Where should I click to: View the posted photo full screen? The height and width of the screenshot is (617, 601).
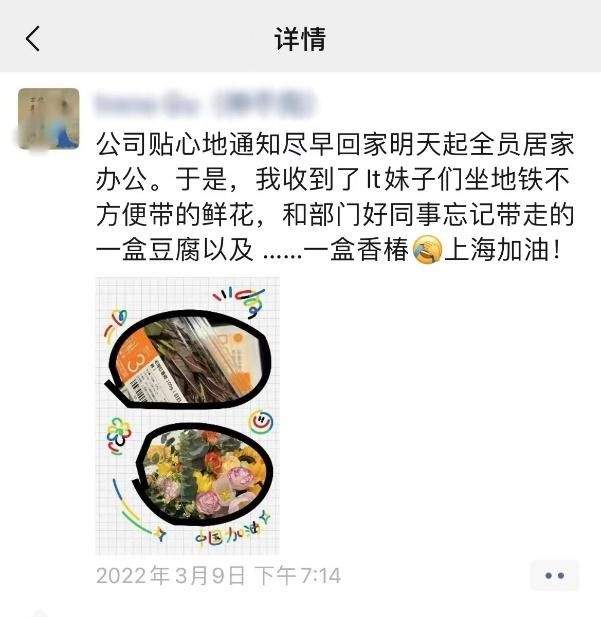pos(187,415)
